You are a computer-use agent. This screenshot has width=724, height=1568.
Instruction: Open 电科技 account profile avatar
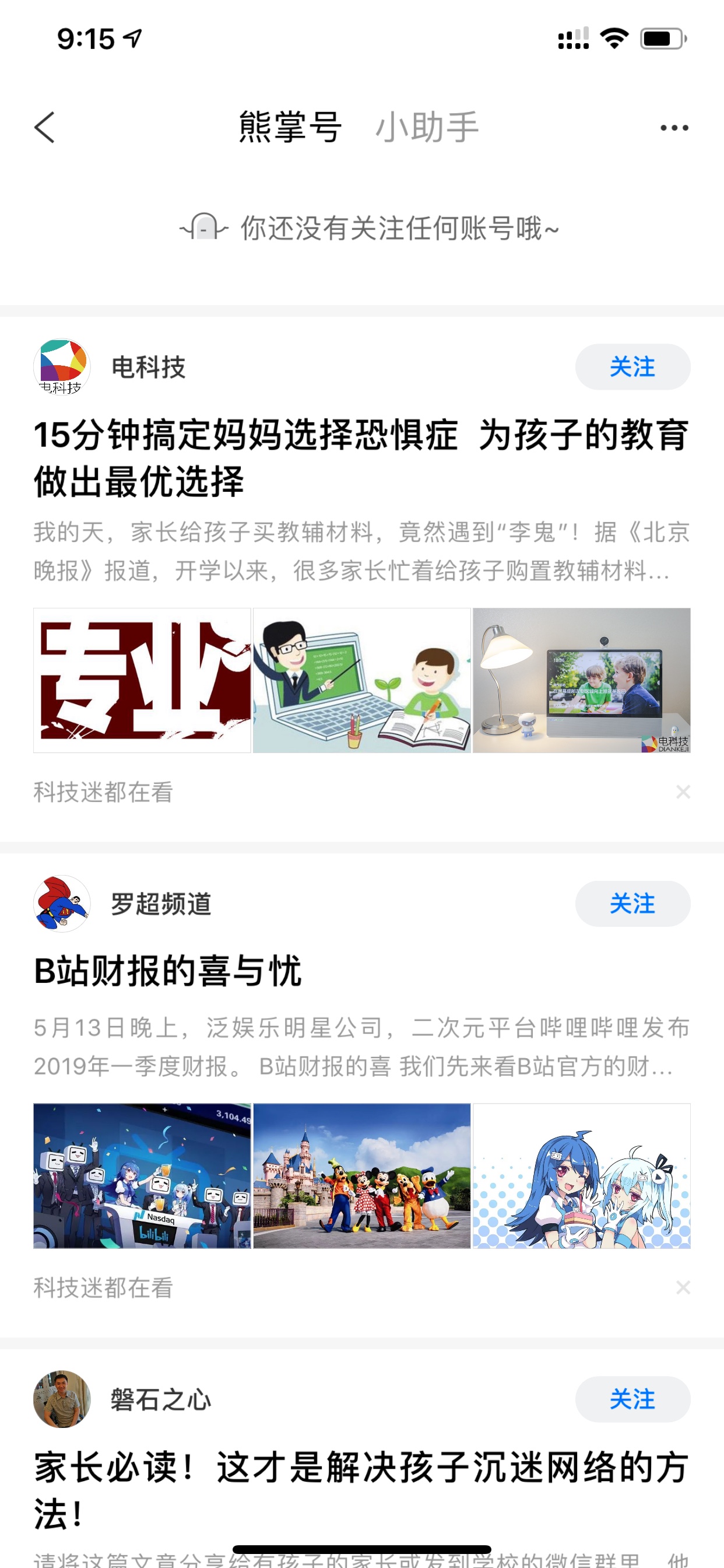[x=61, y=367]
